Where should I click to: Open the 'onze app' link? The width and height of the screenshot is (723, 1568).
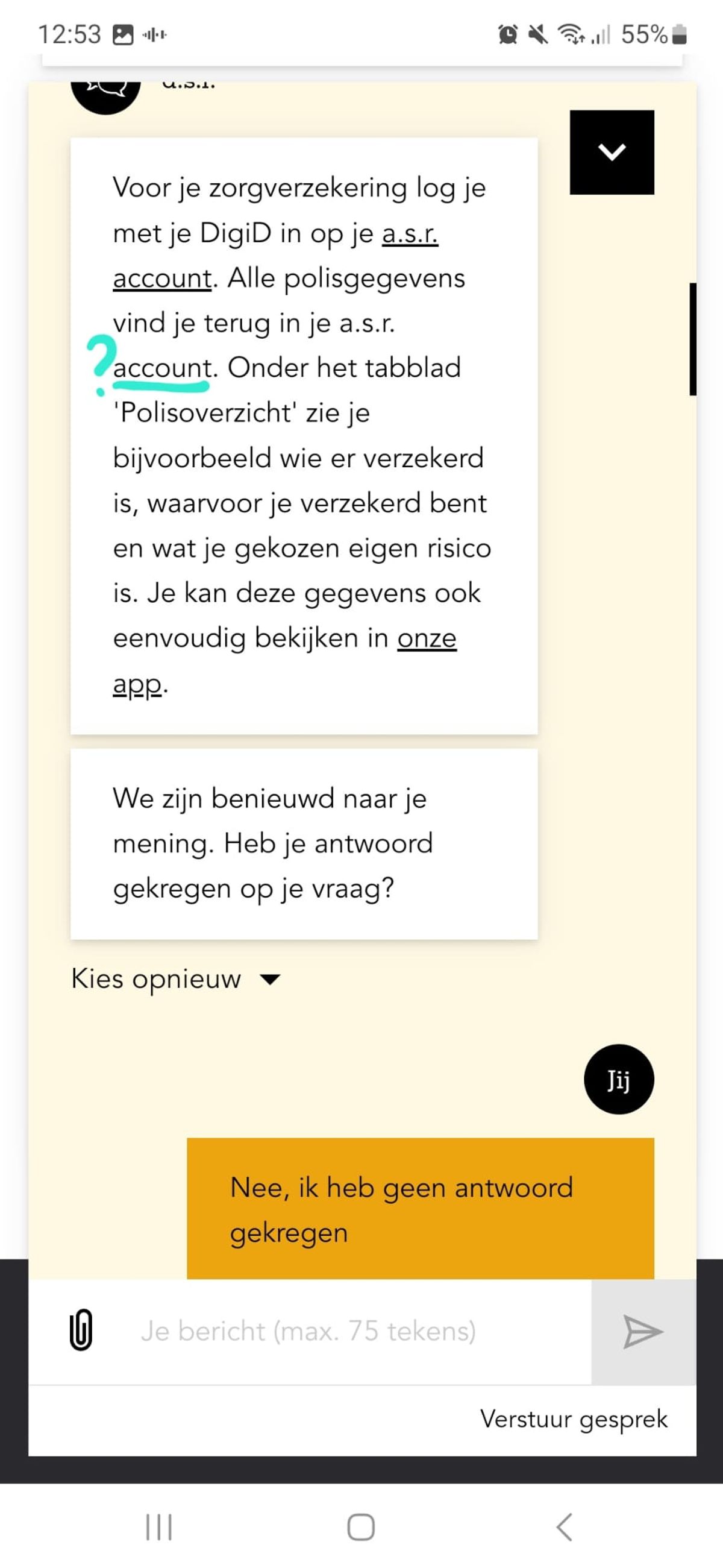point(285,661)
